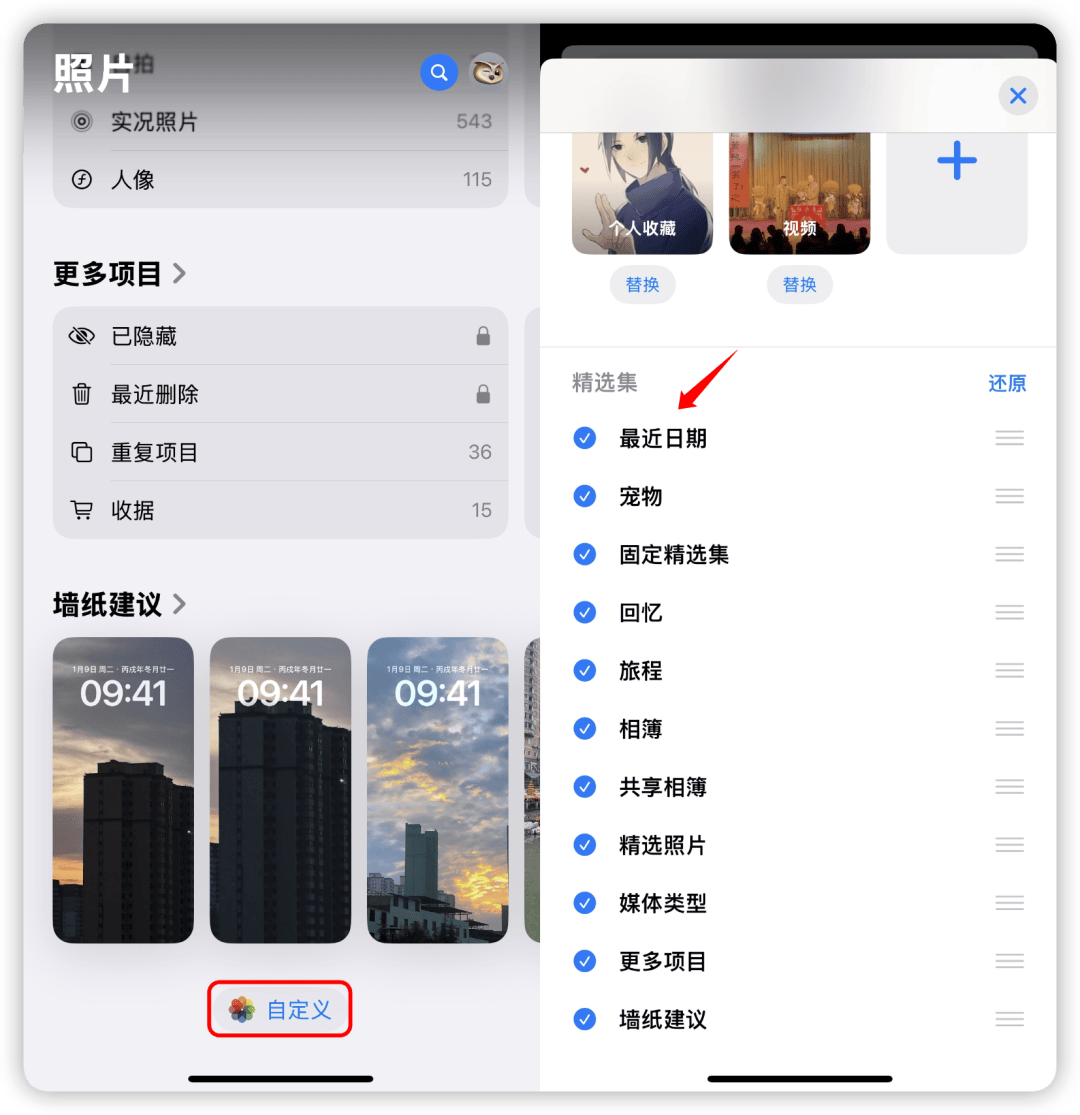Image resolution: width=1080 pixels, height=1115 pixels.
Task: Uncheck the 最近日期 collection
Action: point(585,438)
